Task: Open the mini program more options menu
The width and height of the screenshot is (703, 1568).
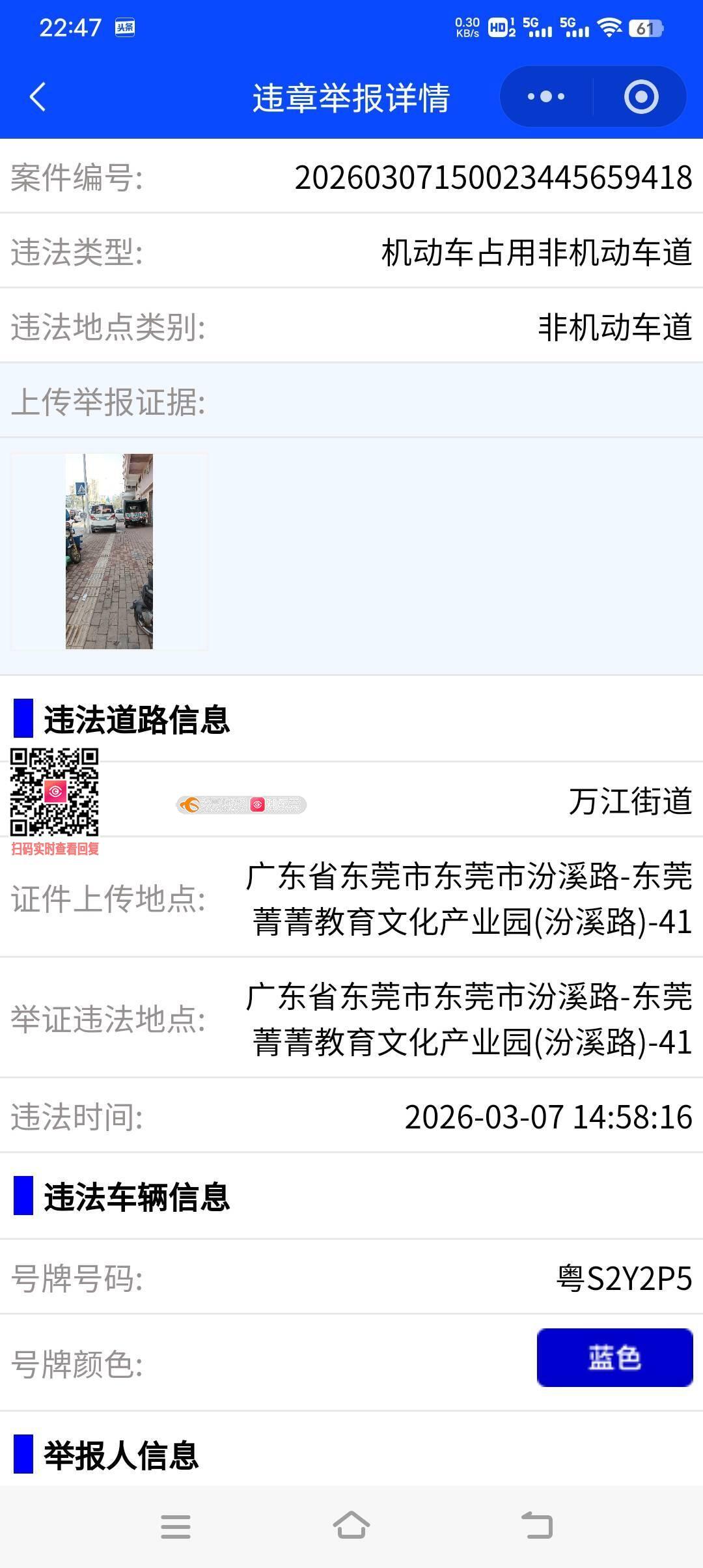Action: [545, 97]
